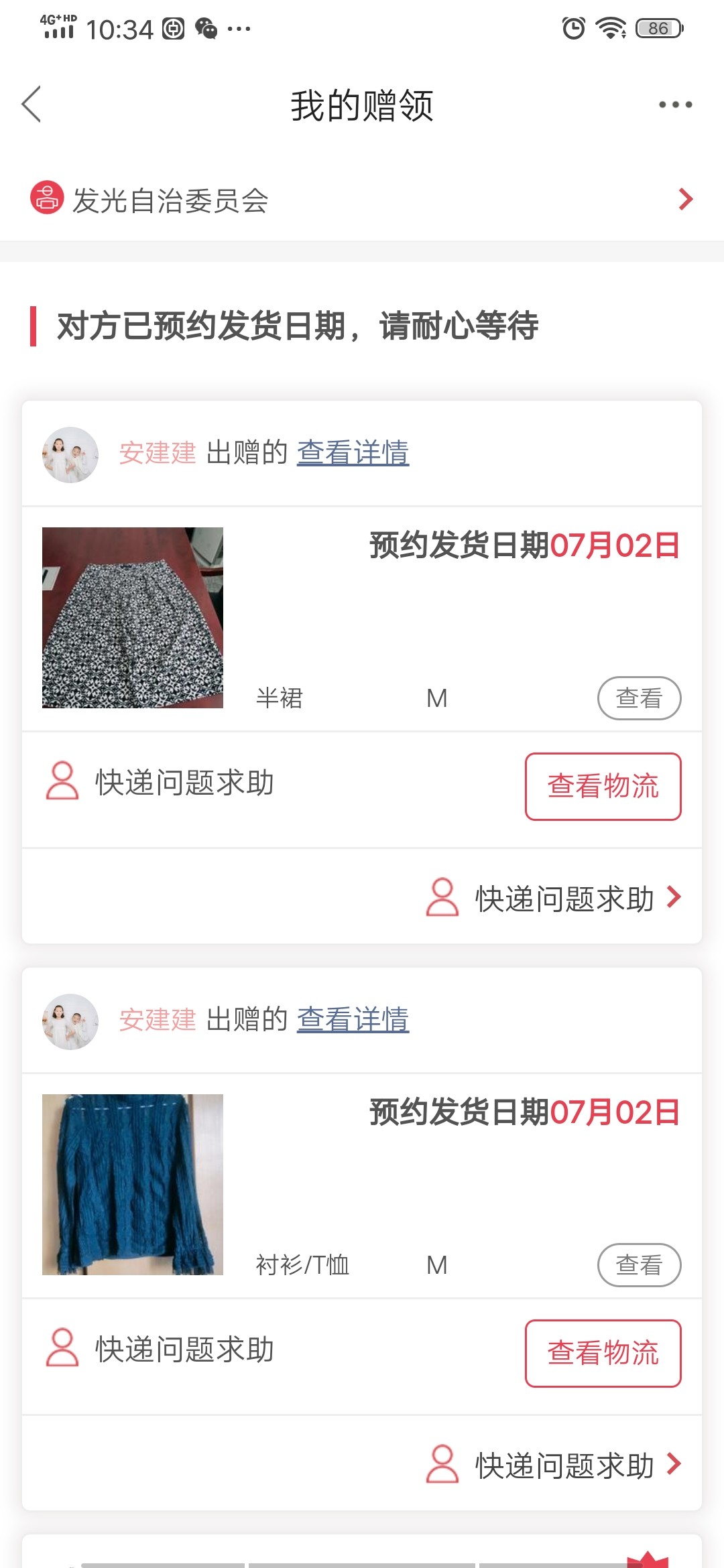The height and width of the screenshot is (1568, 724).
Task: Tap 查看 button beside the 衬衫/T恤 item
Action: click(x=639, y=1265)
